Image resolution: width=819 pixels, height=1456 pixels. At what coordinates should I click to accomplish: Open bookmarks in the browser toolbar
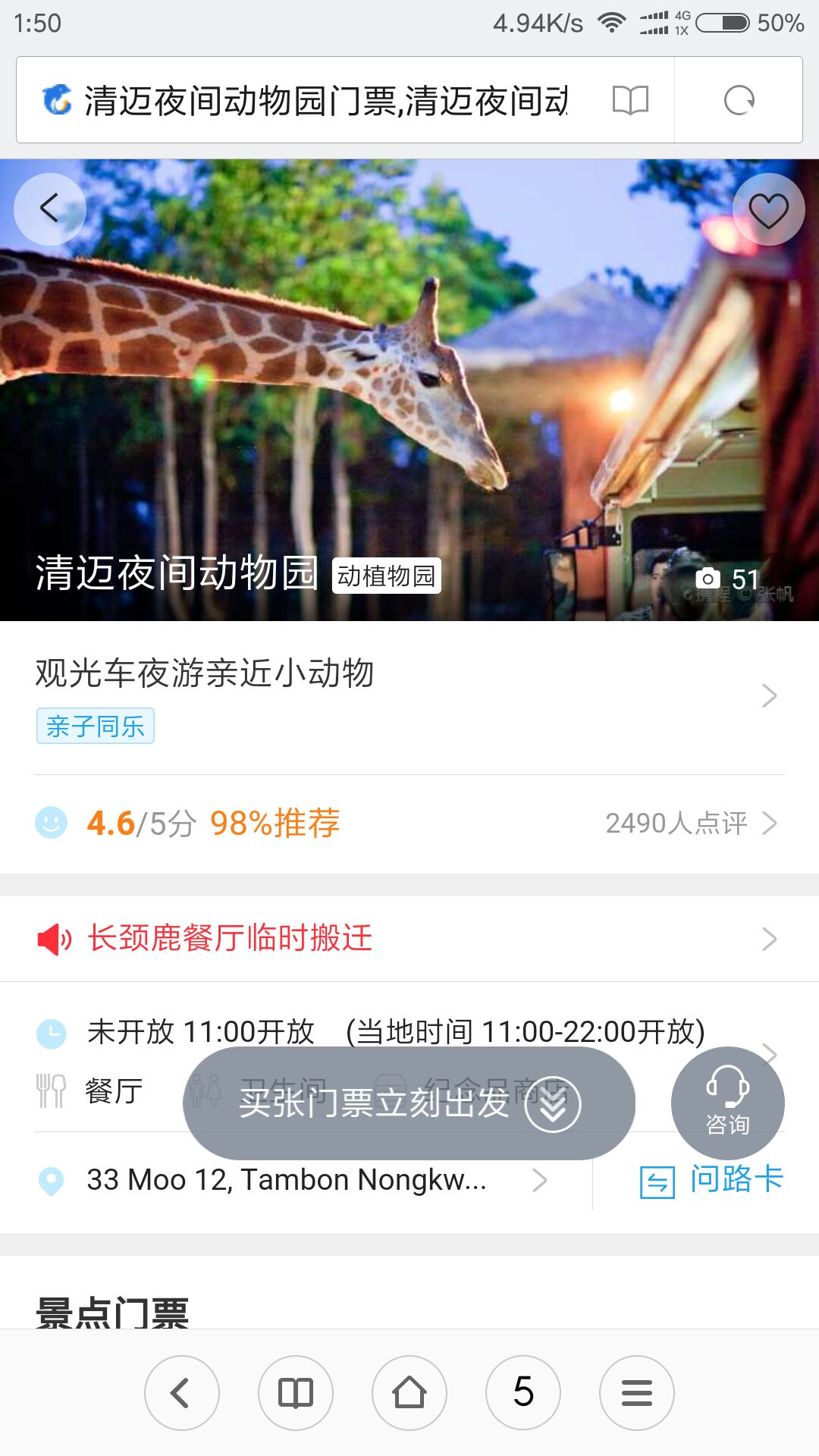pos(296,1393)
